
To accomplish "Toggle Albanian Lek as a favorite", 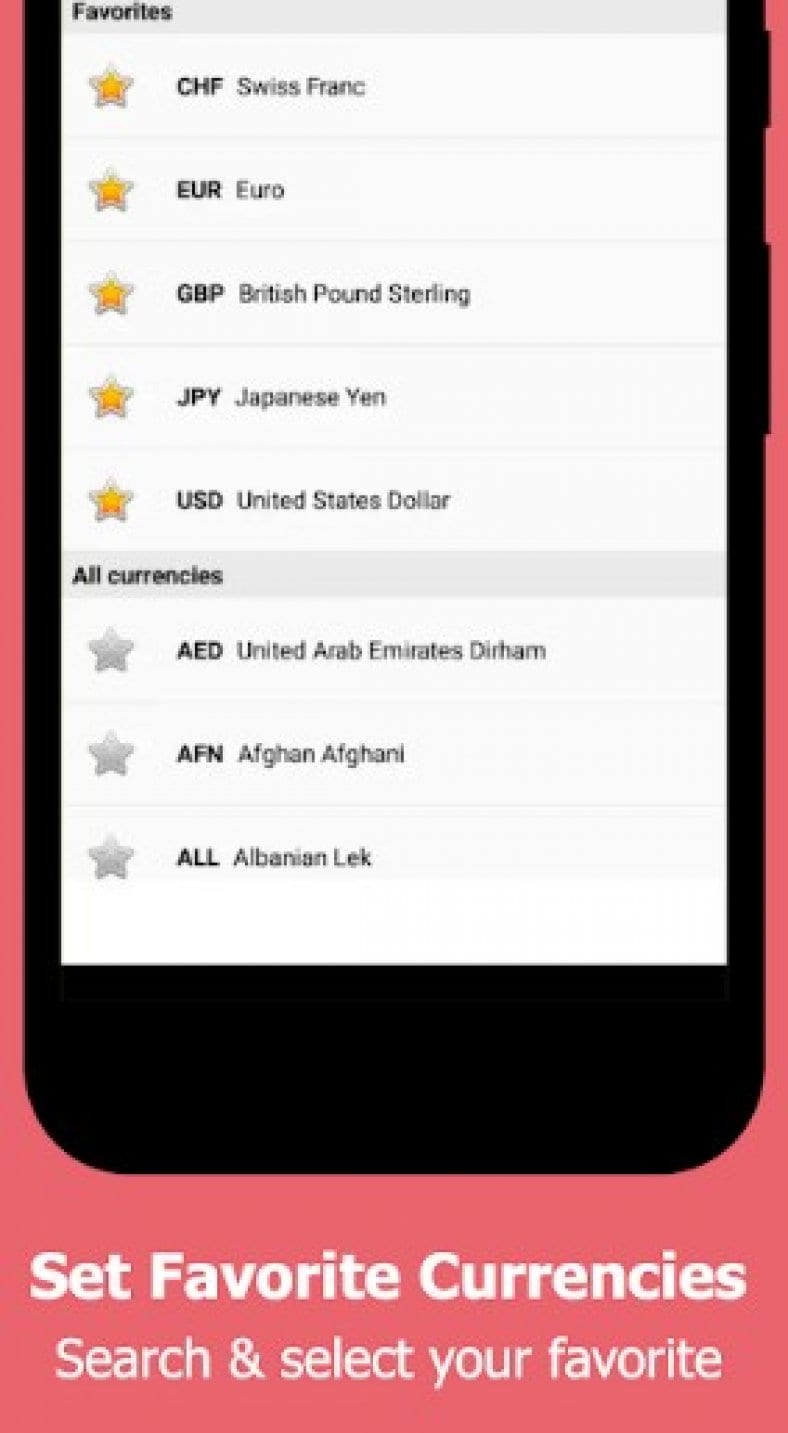I will click(x=112, y=857).
